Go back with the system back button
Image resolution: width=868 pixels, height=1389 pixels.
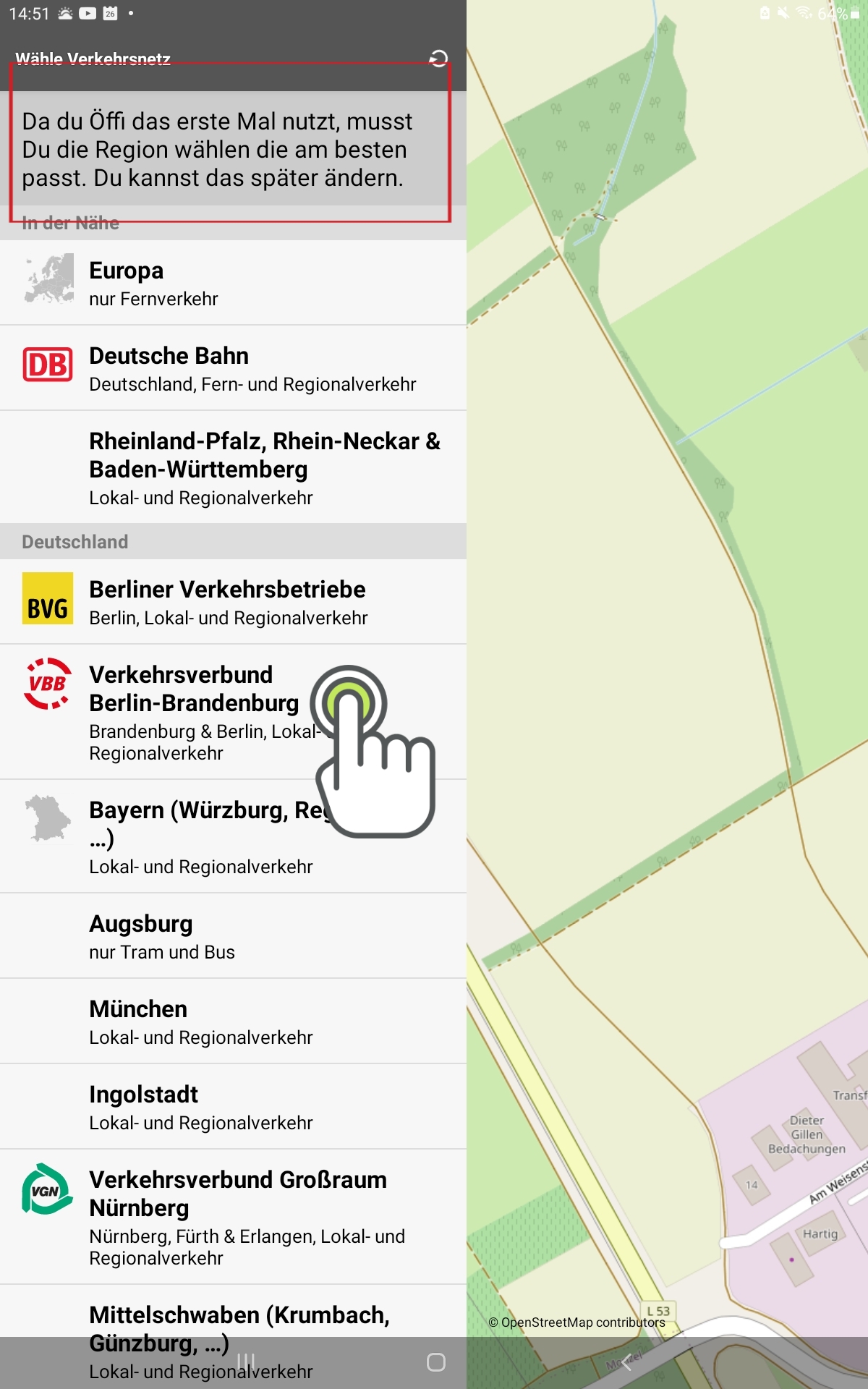[x=626, y=1362]
